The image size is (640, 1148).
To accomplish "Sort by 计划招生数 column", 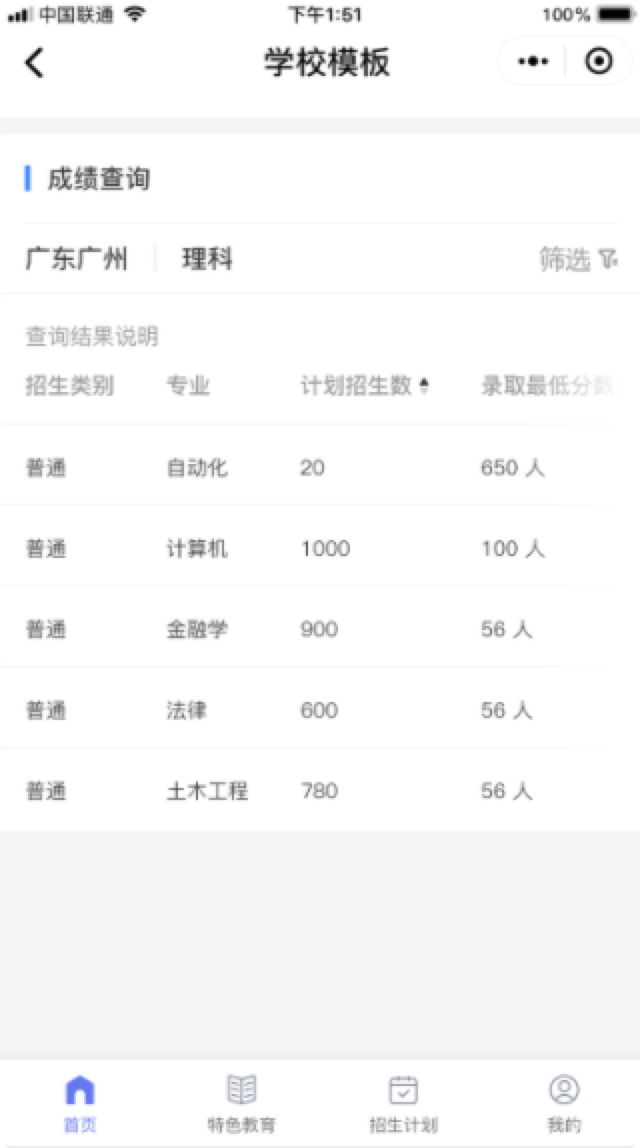I will (365, 385).
